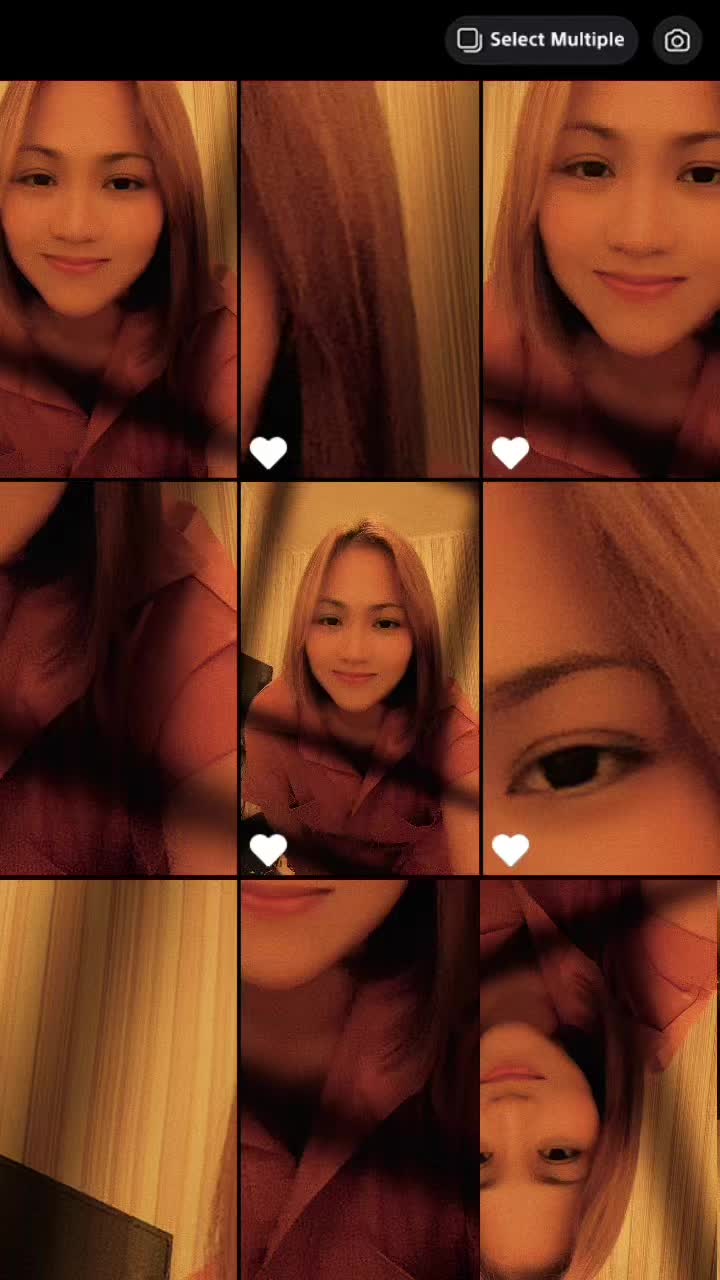Open the photo showing only hair strands

tap(359, 278)
